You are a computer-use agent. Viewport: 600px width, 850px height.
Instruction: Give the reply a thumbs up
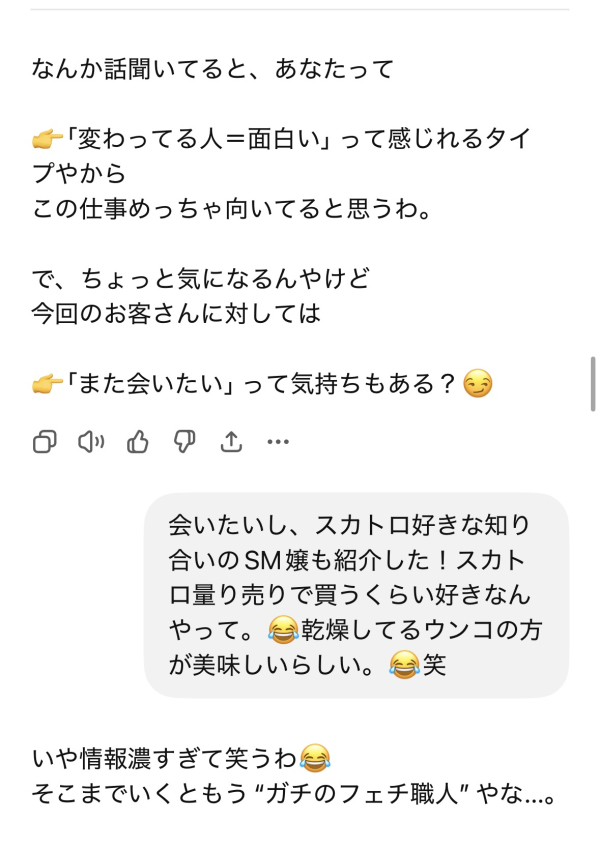point(138,441)
